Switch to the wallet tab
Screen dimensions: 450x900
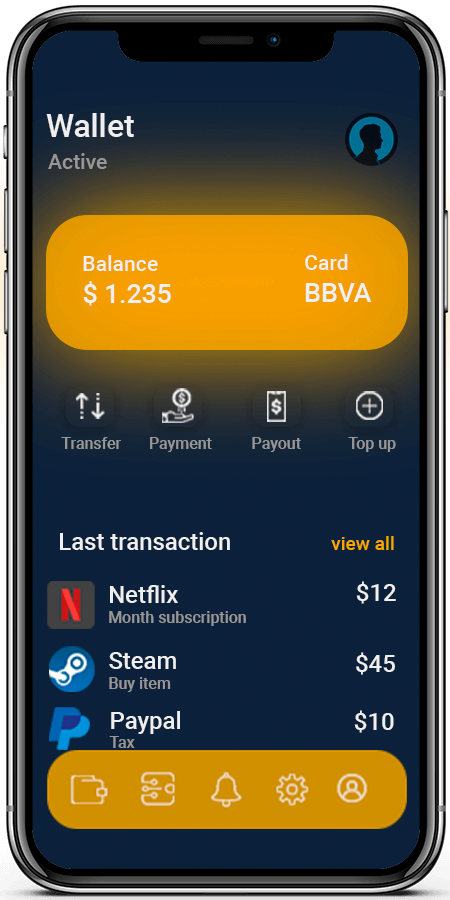(x=88, y=789)
